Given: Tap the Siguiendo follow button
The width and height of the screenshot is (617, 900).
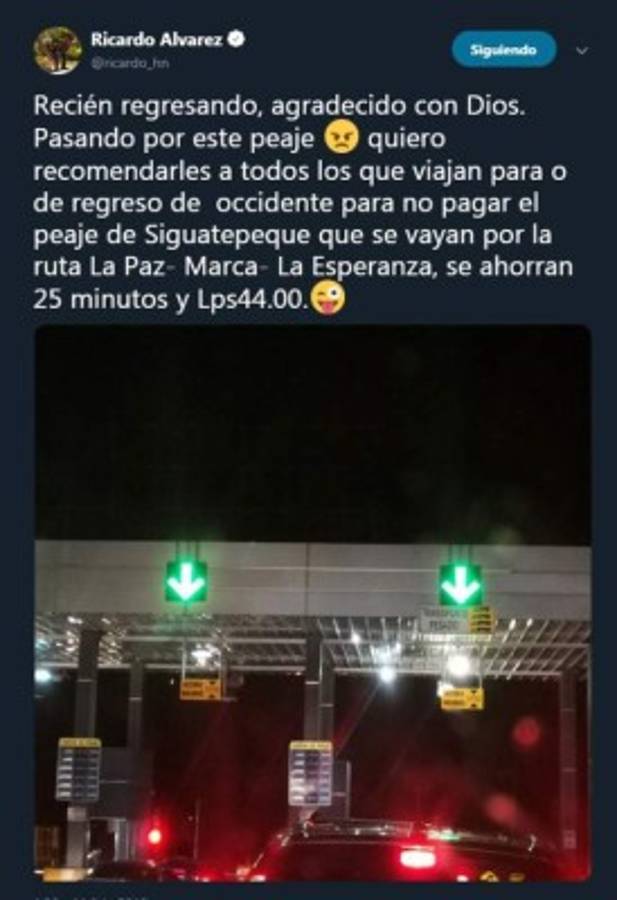Looking at the screenshot, I should 504,49.
